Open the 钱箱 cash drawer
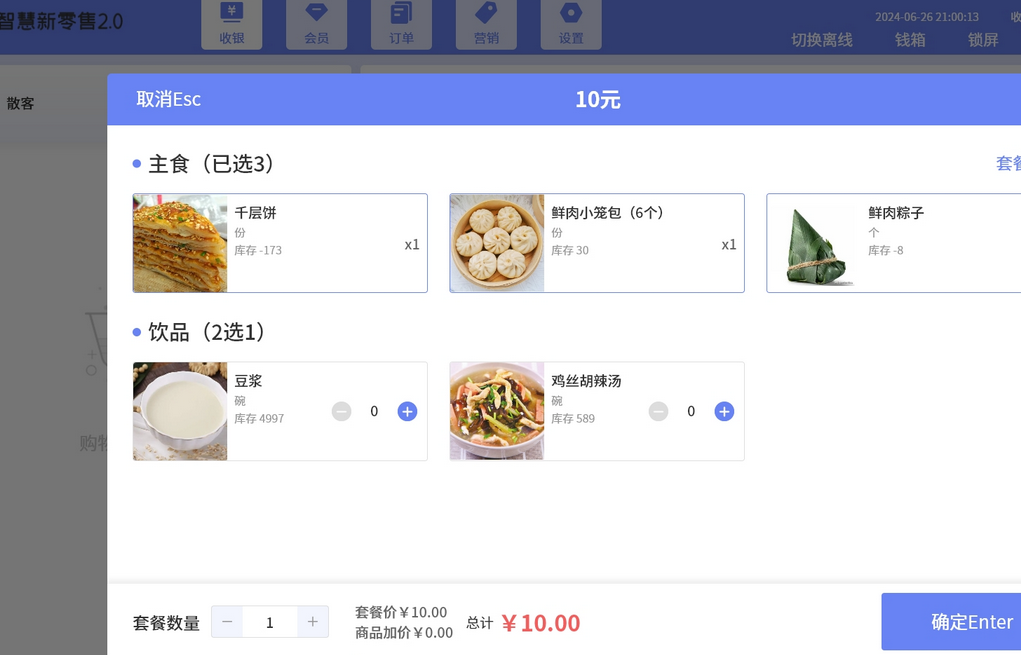Image resolution: width=1021 pixels, height=655 pixels. point(910,40)
